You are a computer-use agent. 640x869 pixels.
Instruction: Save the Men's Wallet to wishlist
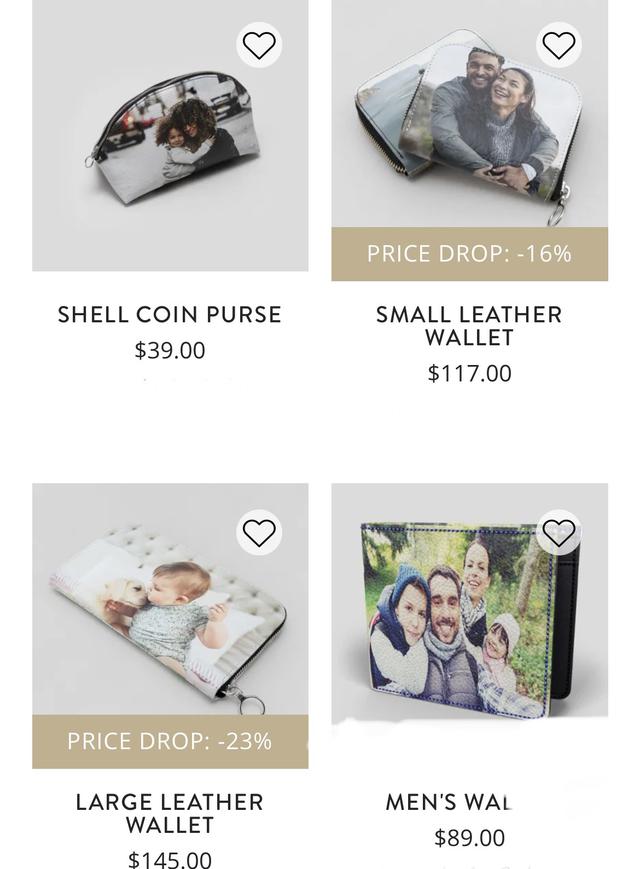point(558,532)
